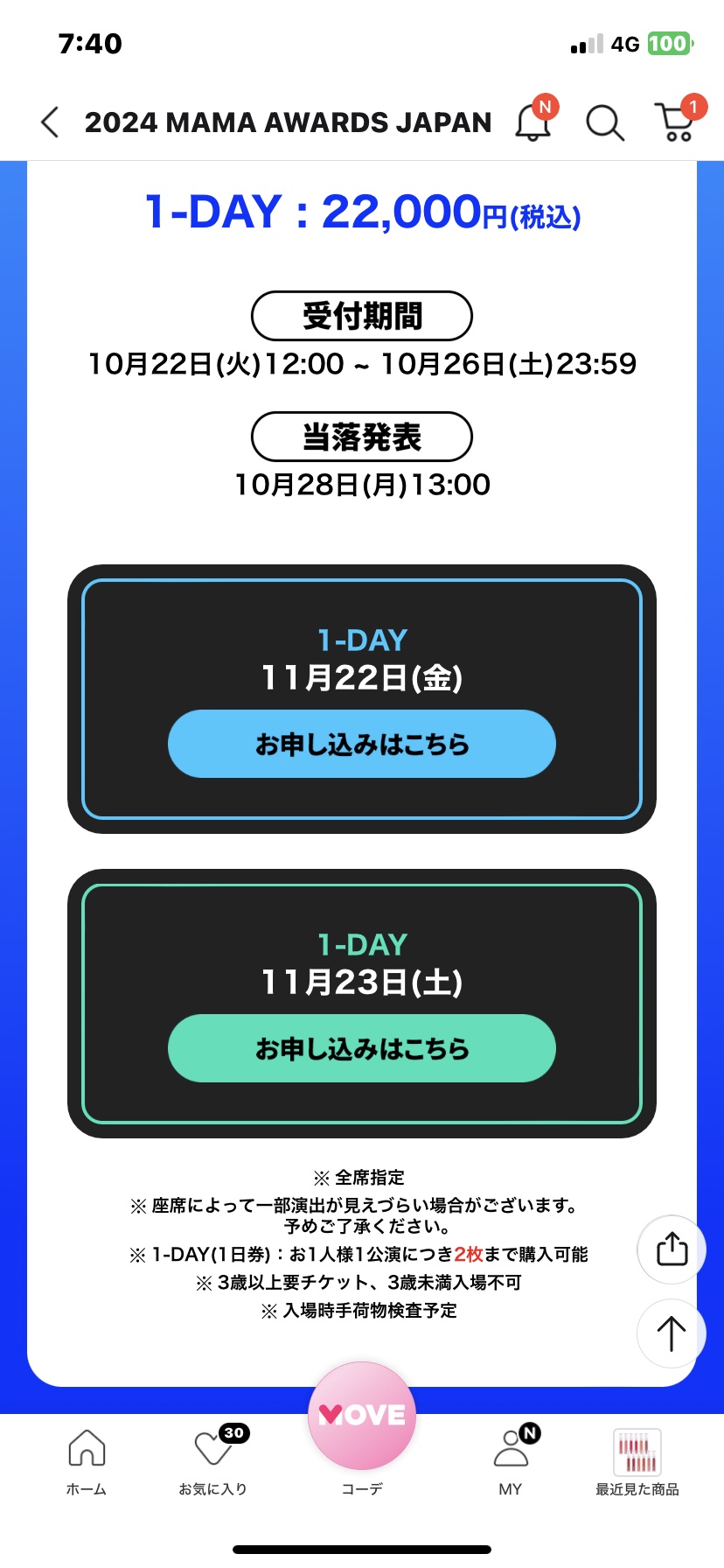Tap the scroll-to-top arrow button
This screenshot has height=1568, width=724.
(671, 1333)
